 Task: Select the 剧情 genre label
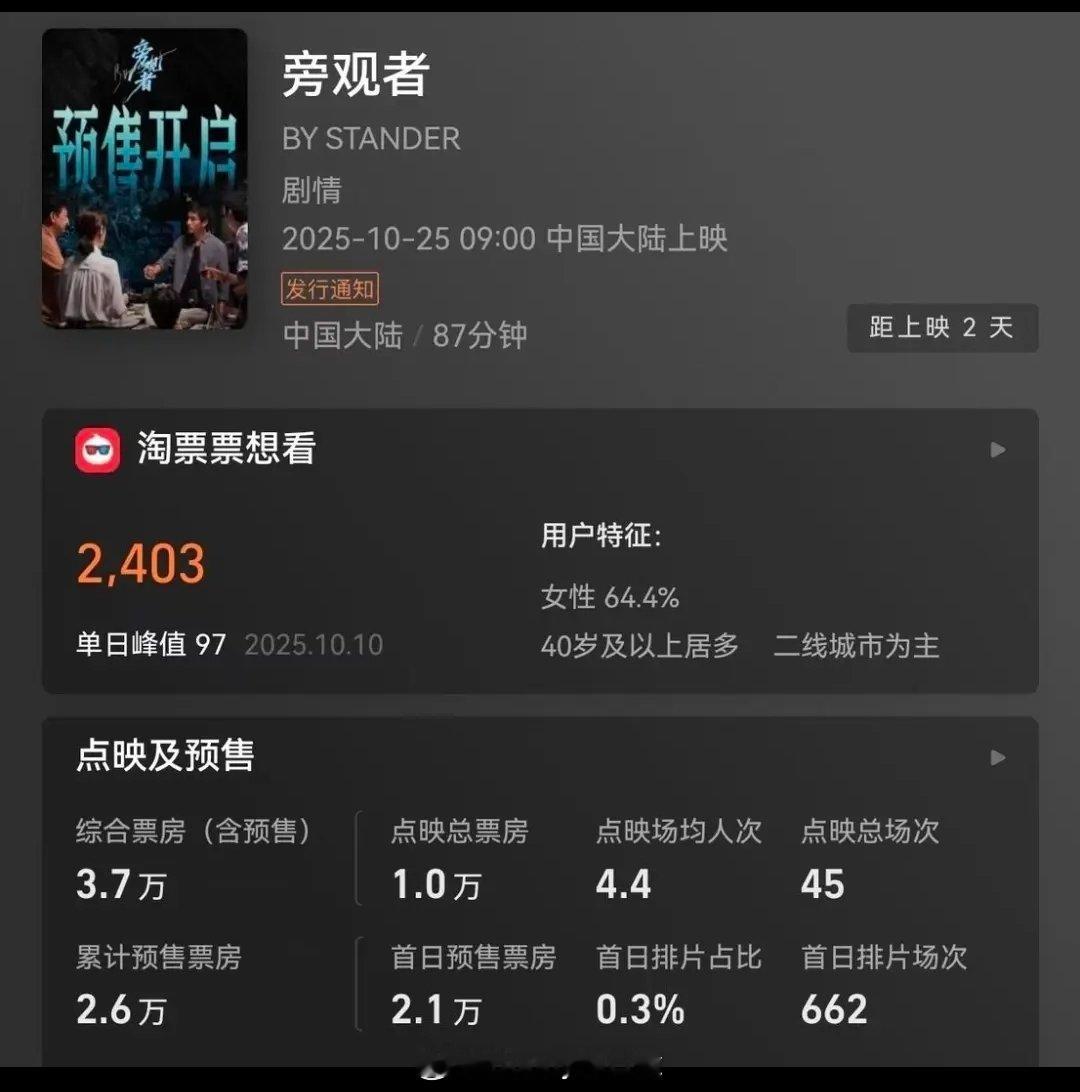coord(311,191)
